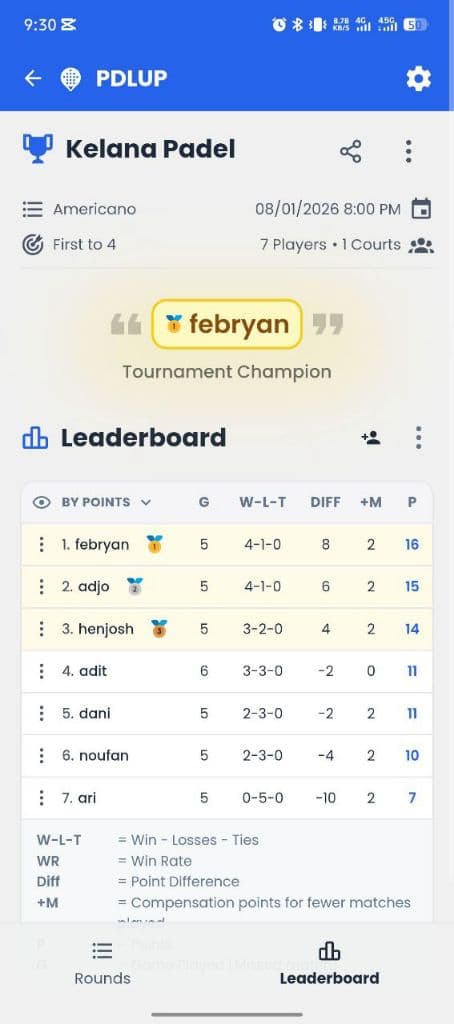Open options for ari's row

[x=42, y=797]
